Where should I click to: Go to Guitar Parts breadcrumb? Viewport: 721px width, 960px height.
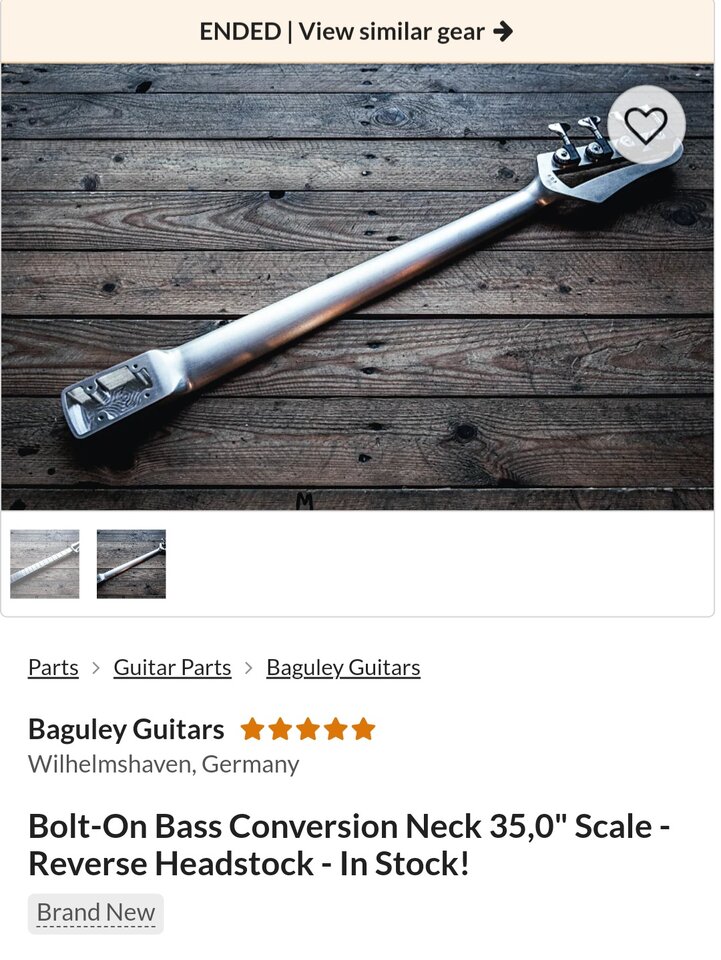point(172,667)
